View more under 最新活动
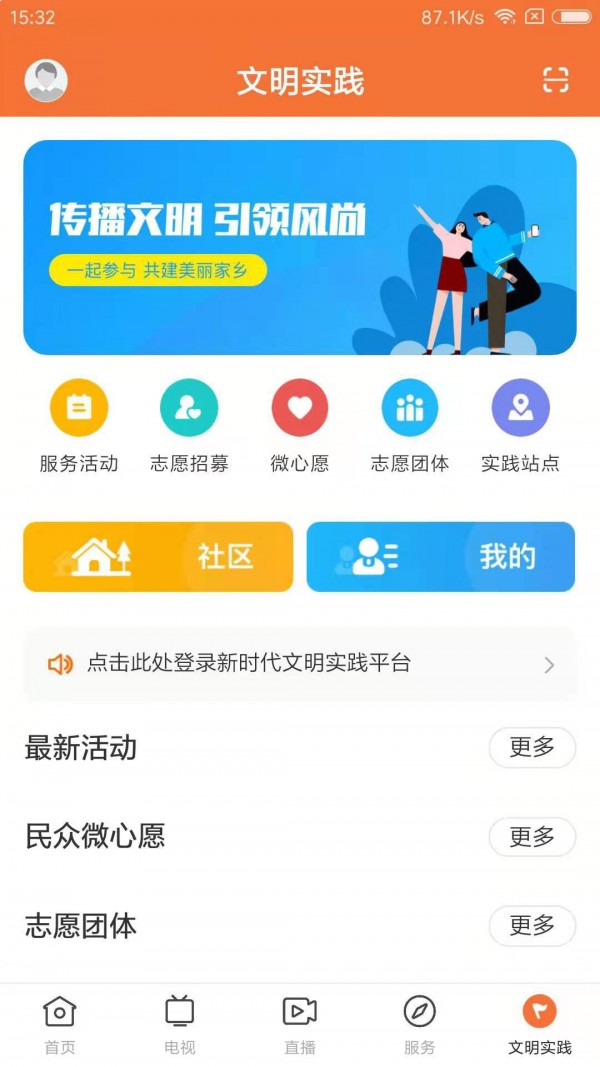Screen dimensions: 600x1067 tap(532, 748)
